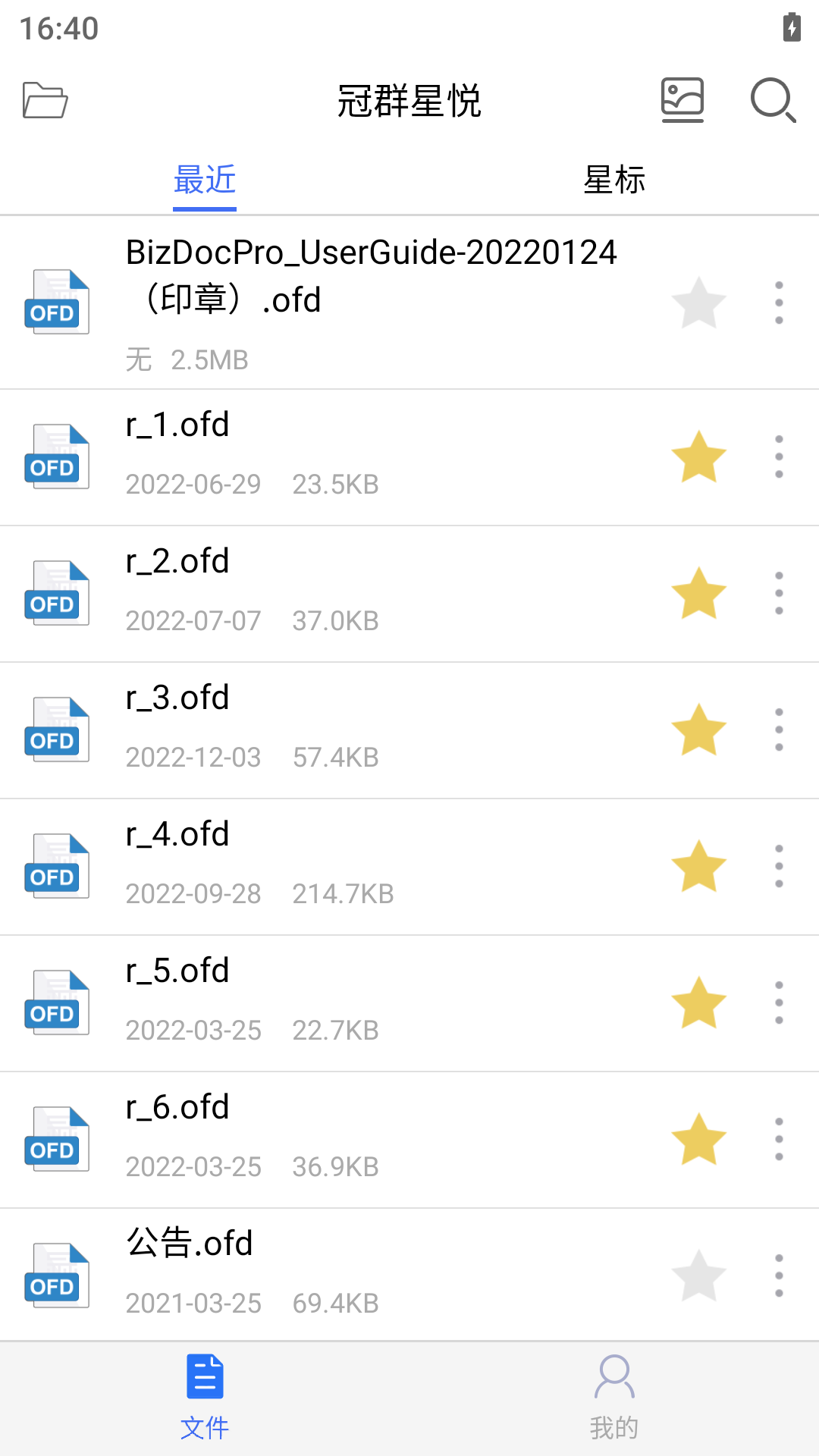Switch to the 星标 tab
The image size is (819, 1456).
[614, 180]
